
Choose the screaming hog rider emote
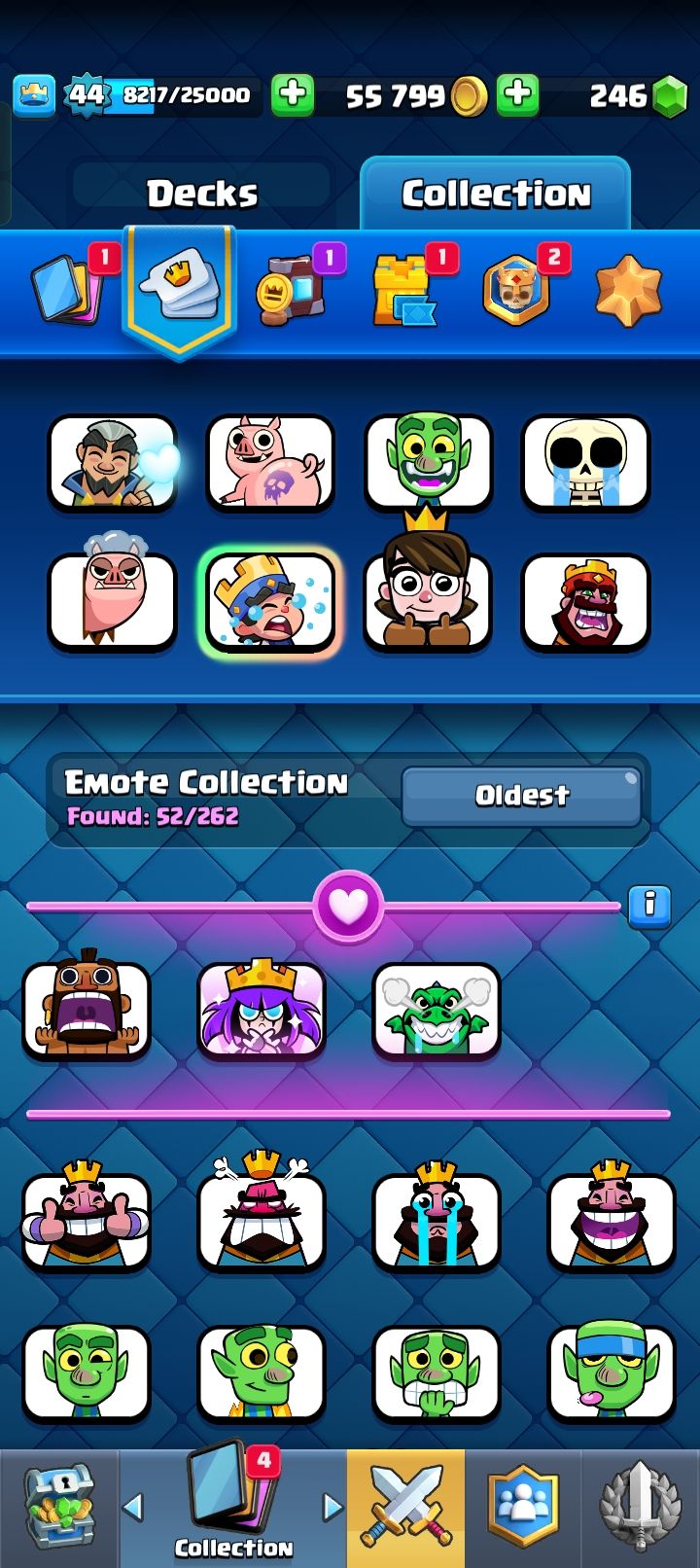87,1009
